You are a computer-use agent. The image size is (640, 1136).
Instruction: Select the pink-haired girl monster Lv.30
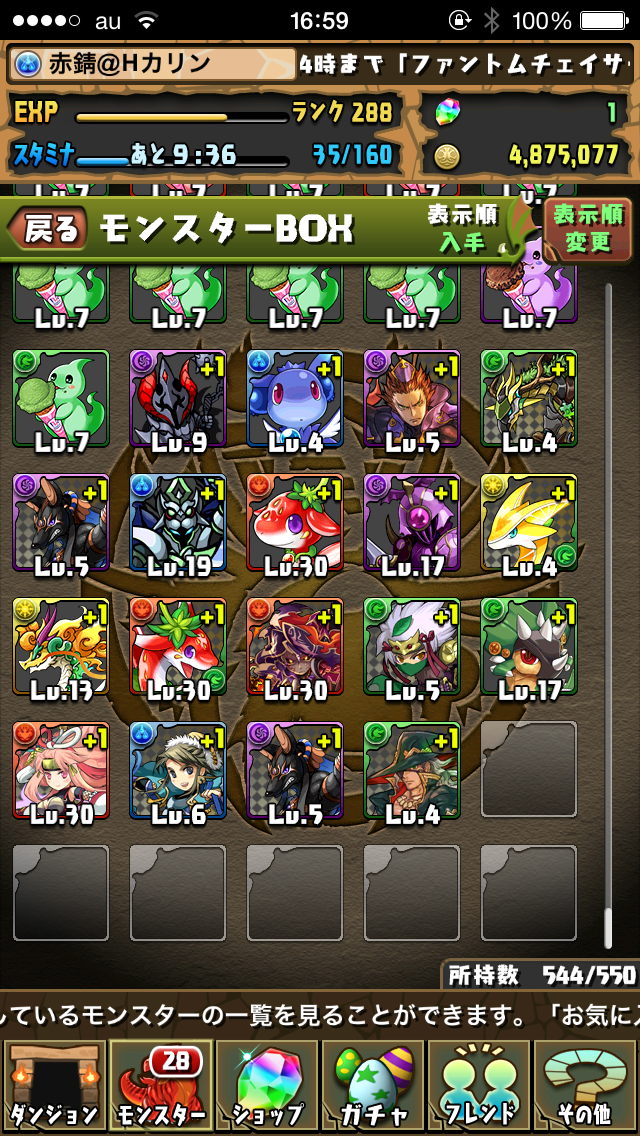(x=61, y=770)
